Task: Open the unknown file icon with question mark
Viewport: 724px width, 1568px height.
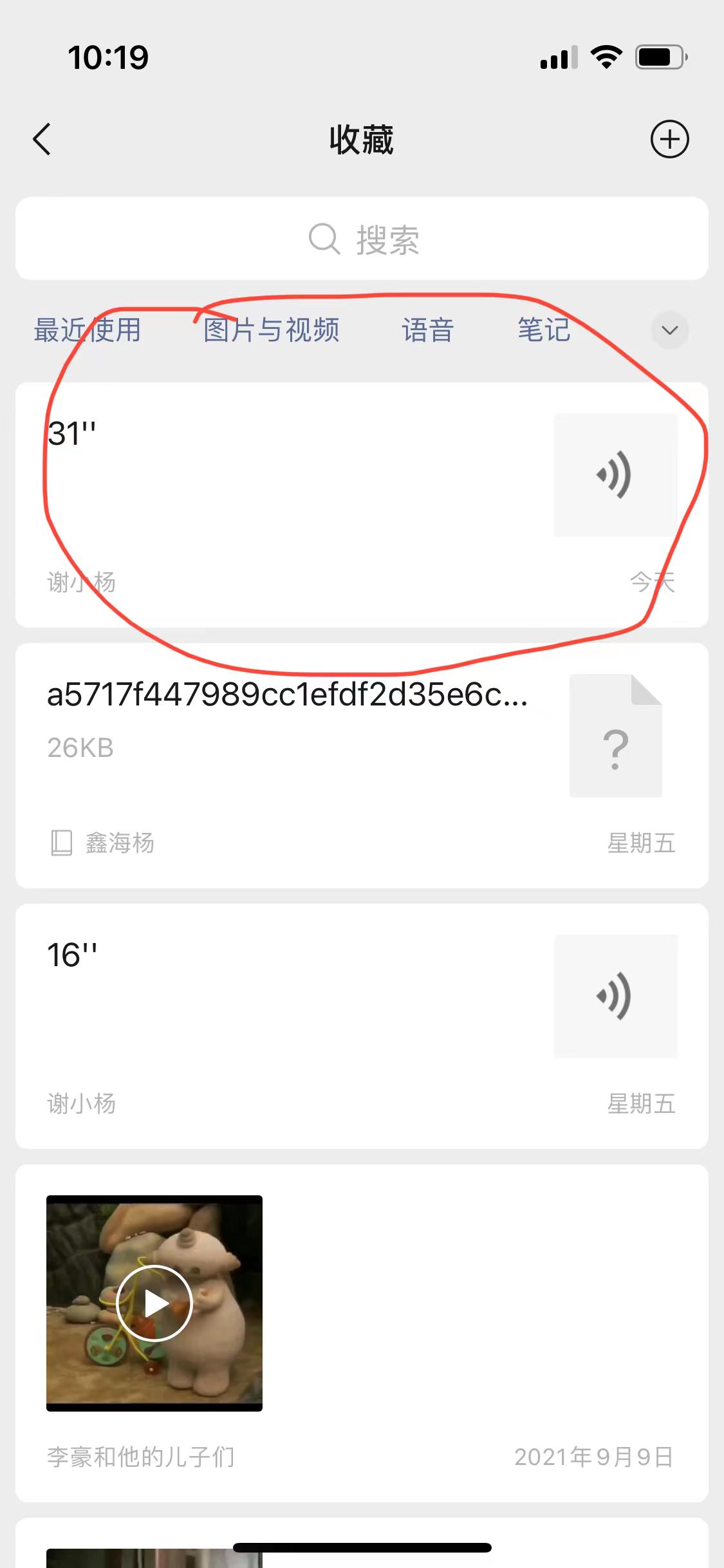Action: click(615, 736)
